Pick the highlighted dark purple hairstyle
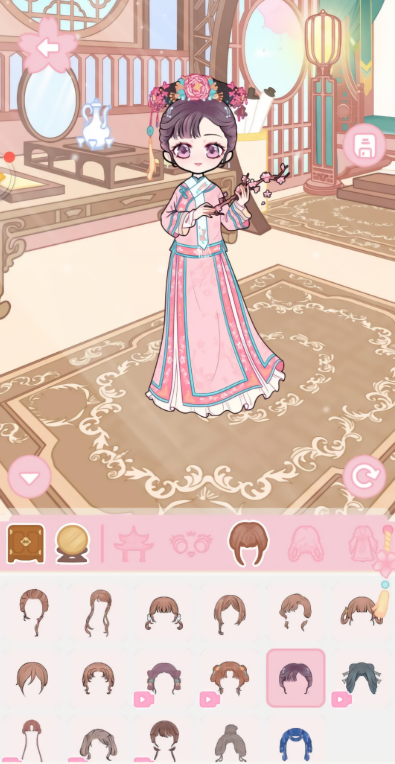The image size is (395, 764). click(x=295, y=678)
